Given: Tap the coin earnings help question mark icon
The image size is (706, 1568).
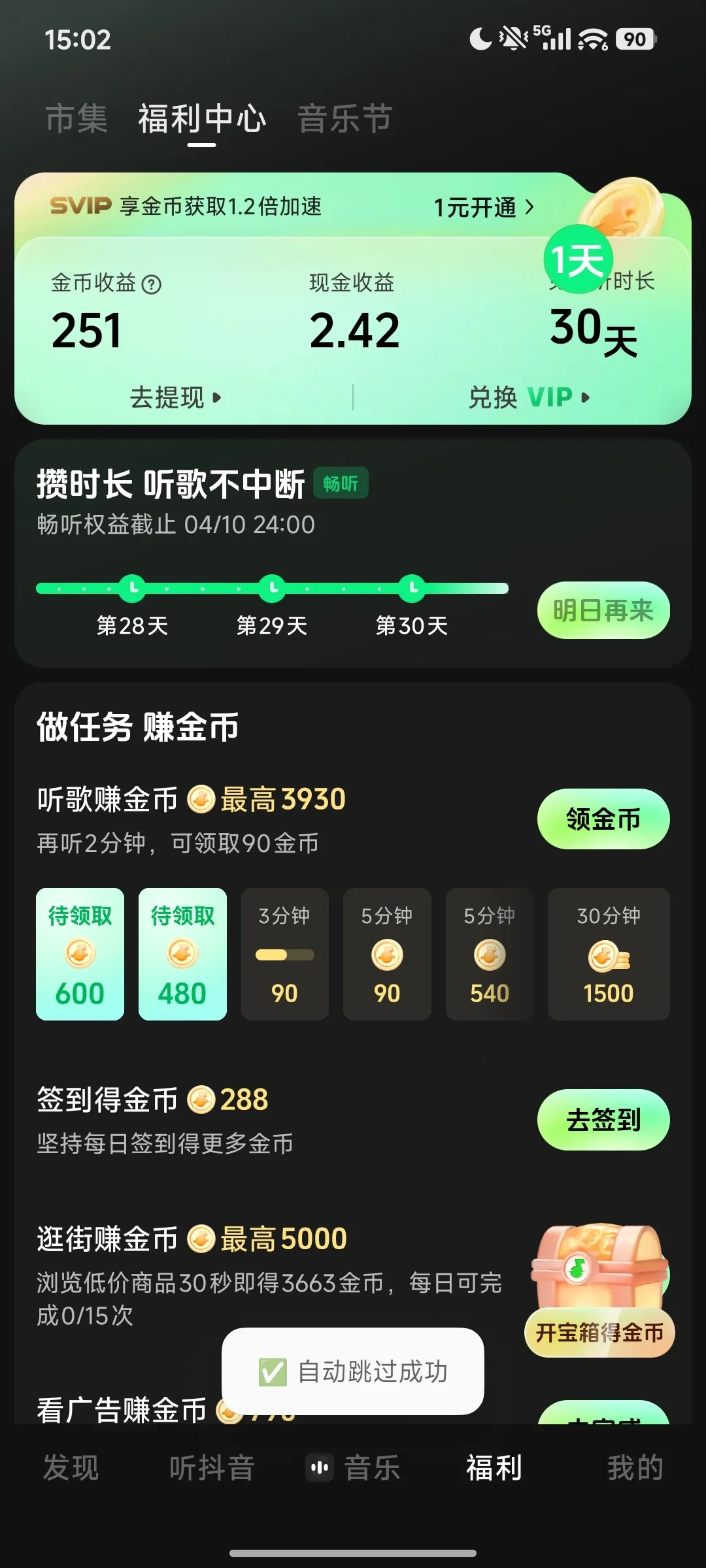Looking at the screenshot, I should pyautogui.click(x=152, y=284).
